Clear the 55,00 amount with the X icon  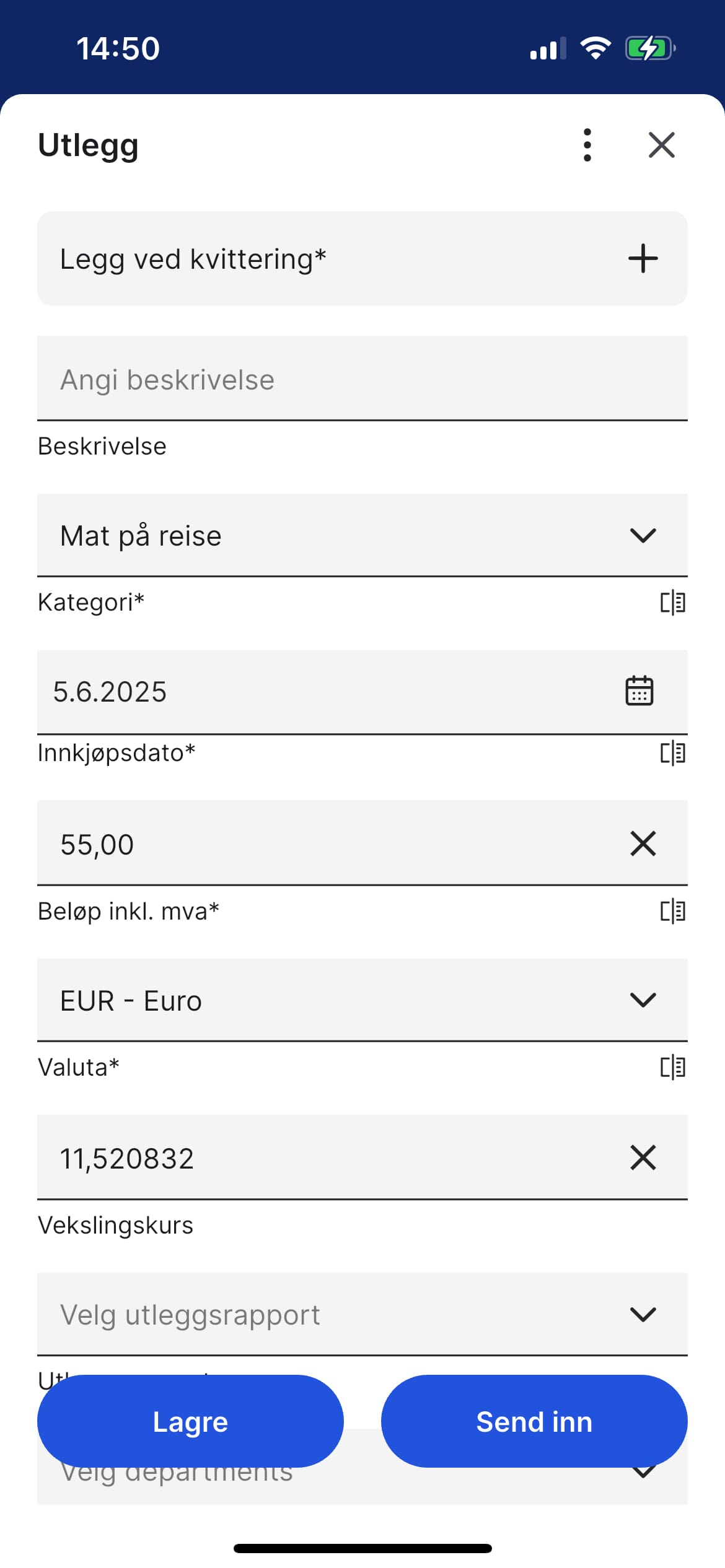pyautogui.click(x=642, y=842)
